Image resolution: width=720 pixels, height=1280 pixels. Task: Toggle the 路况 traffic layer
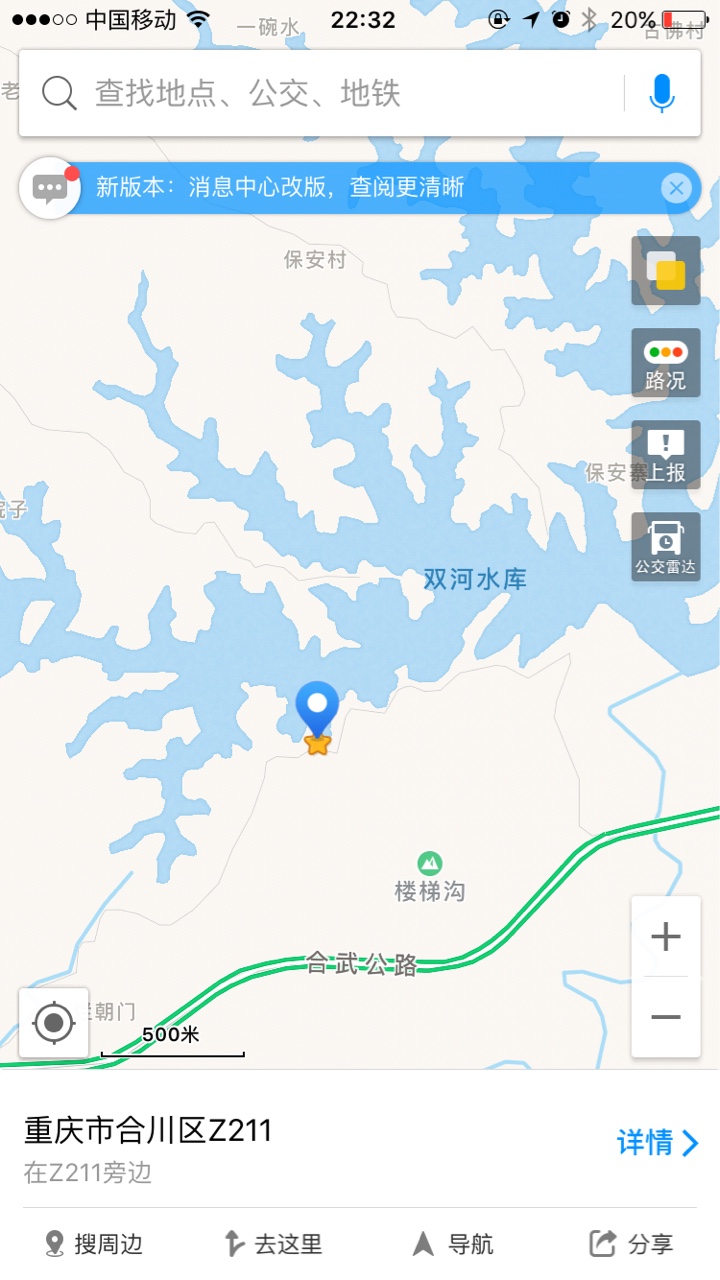[x=666, y=363]
